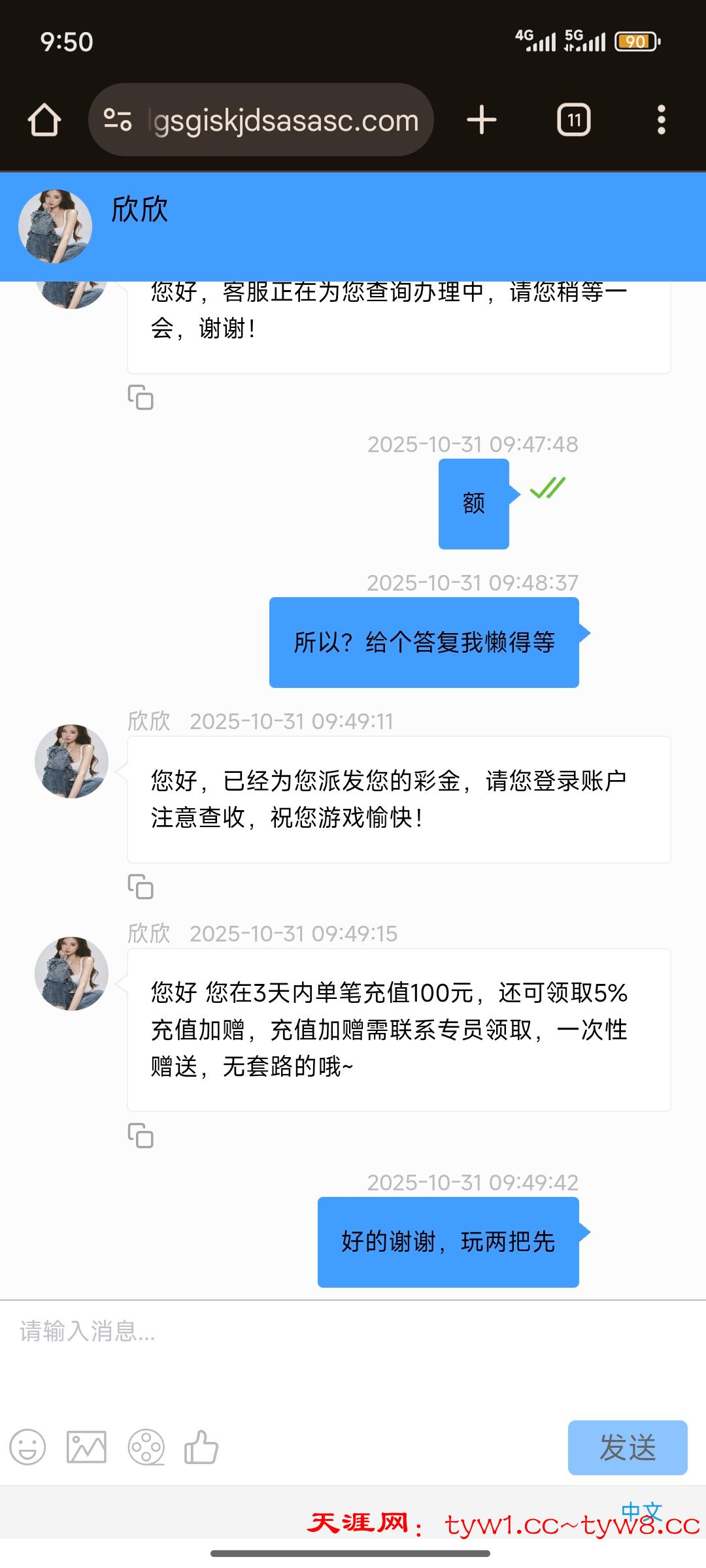Viewport: 706px width, 1568px height.
Task: Attach an image to the chat
Action: (x=86, y=1447)
